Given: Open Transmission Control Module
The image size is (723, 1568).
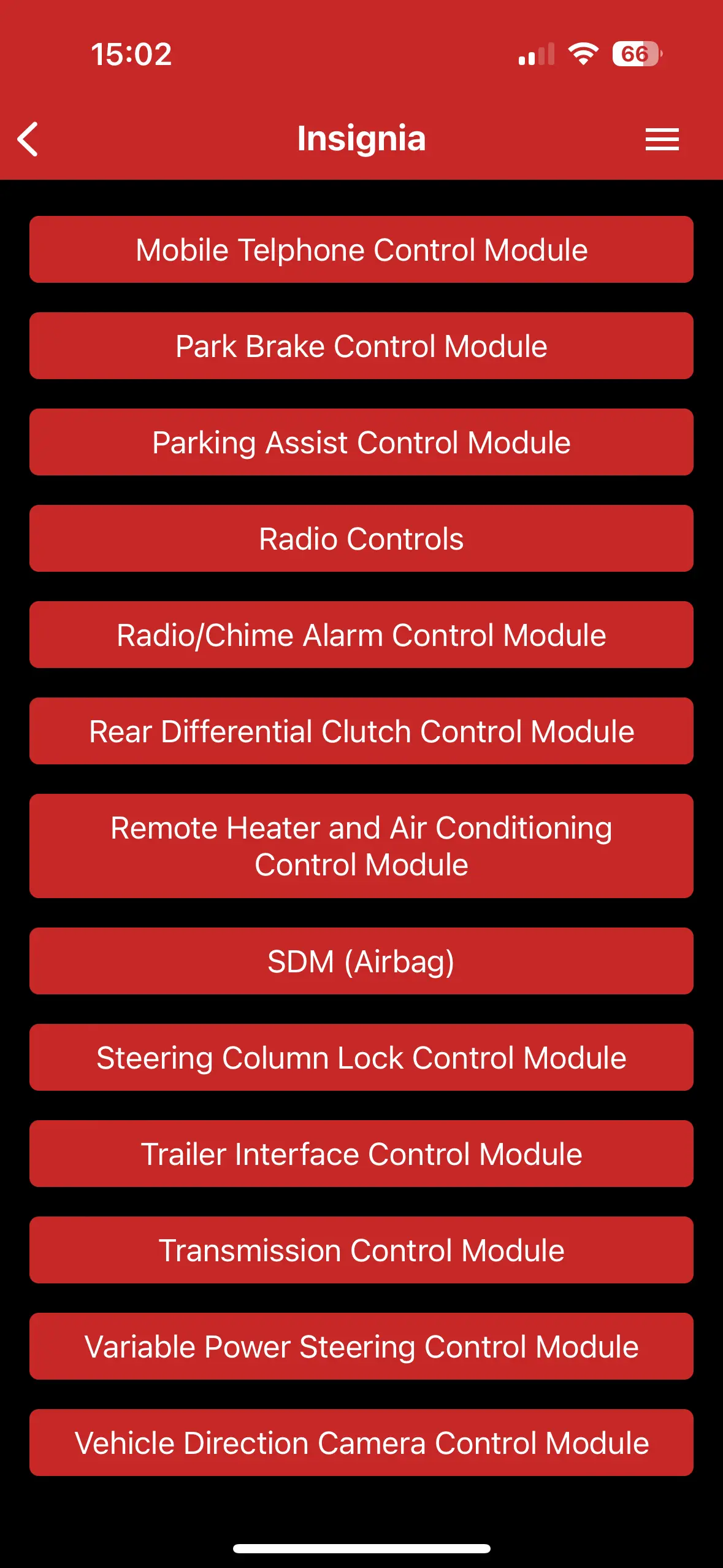Looking at the screenshot, I should pos(361,1250).
